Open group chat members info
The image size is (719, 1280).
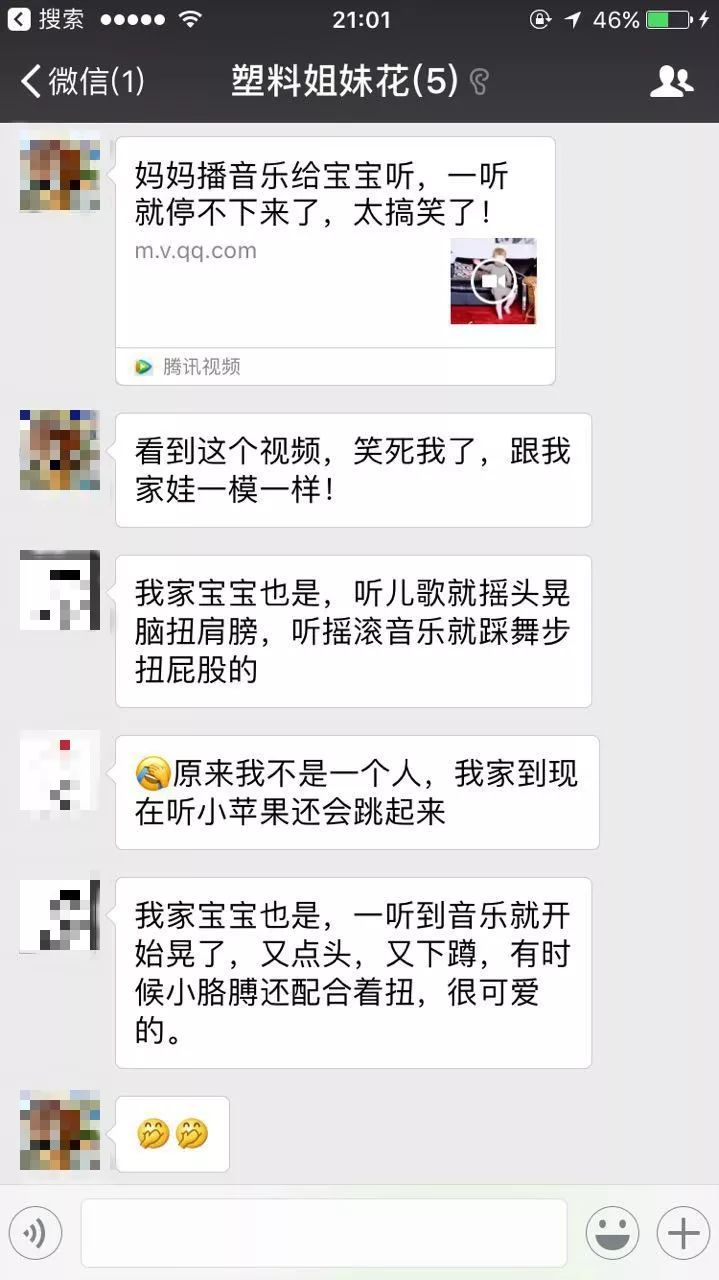[x=671, y=81]
